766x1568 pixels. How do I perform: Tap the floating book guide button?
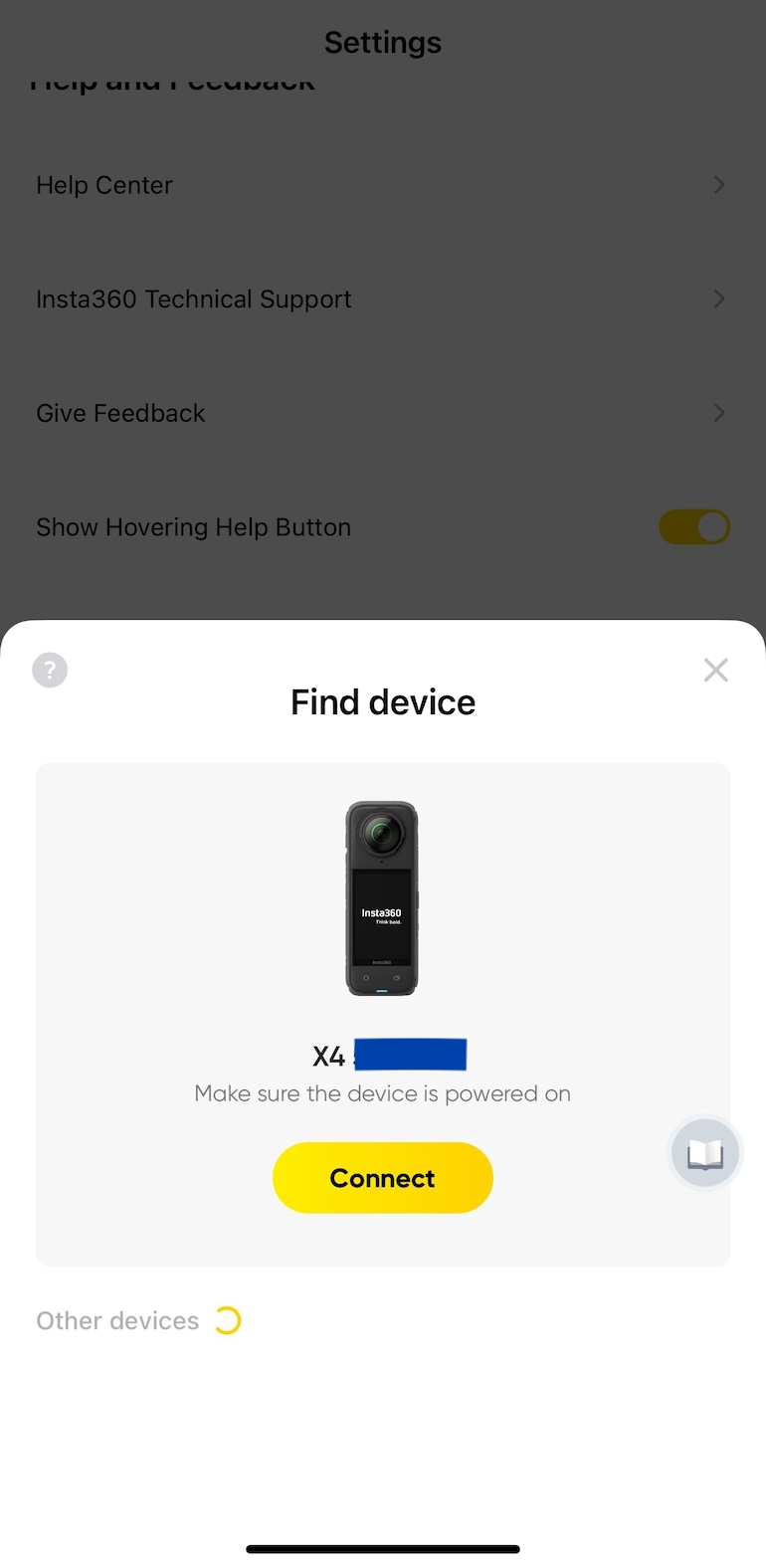pos(705,1154)
